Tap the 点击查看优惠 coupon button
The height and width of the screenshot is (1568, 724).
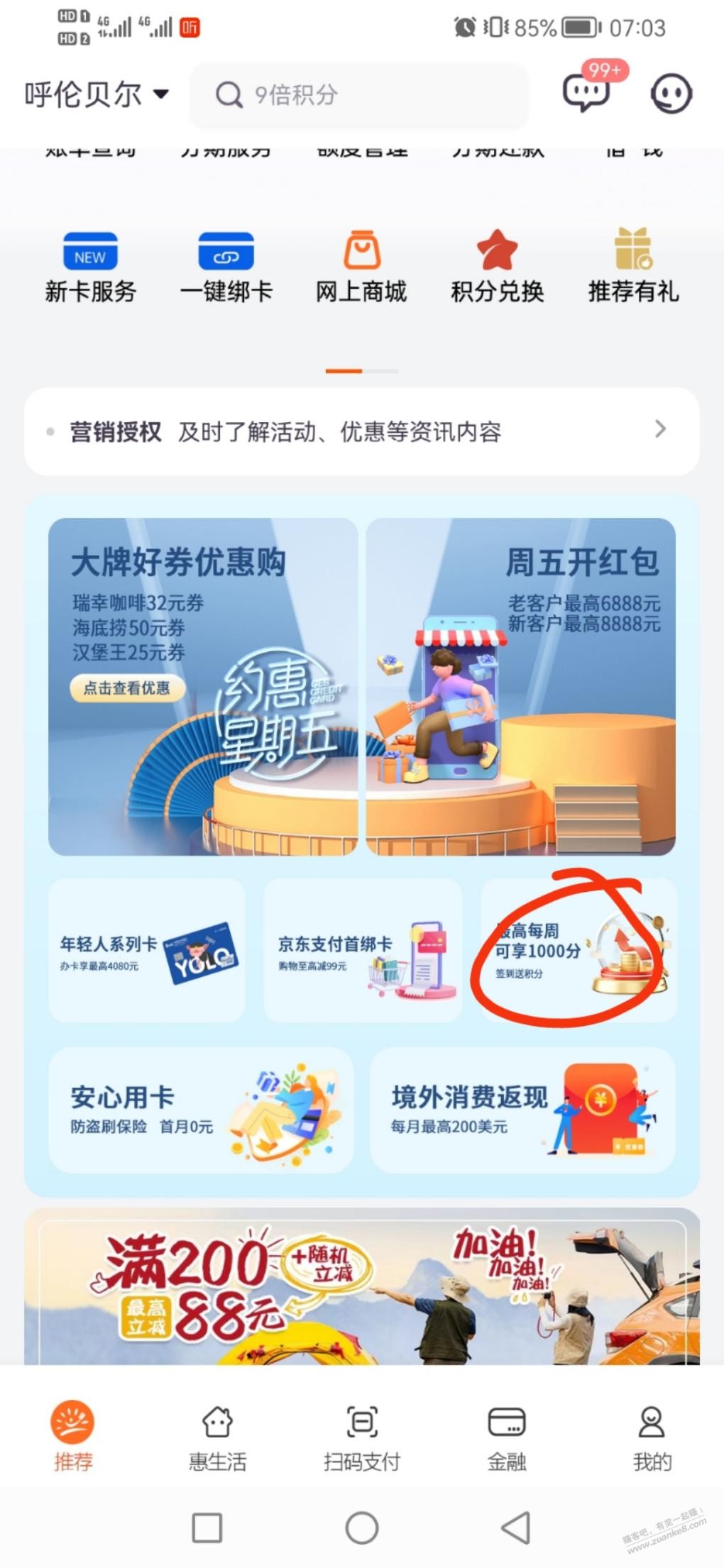[128, 688]
